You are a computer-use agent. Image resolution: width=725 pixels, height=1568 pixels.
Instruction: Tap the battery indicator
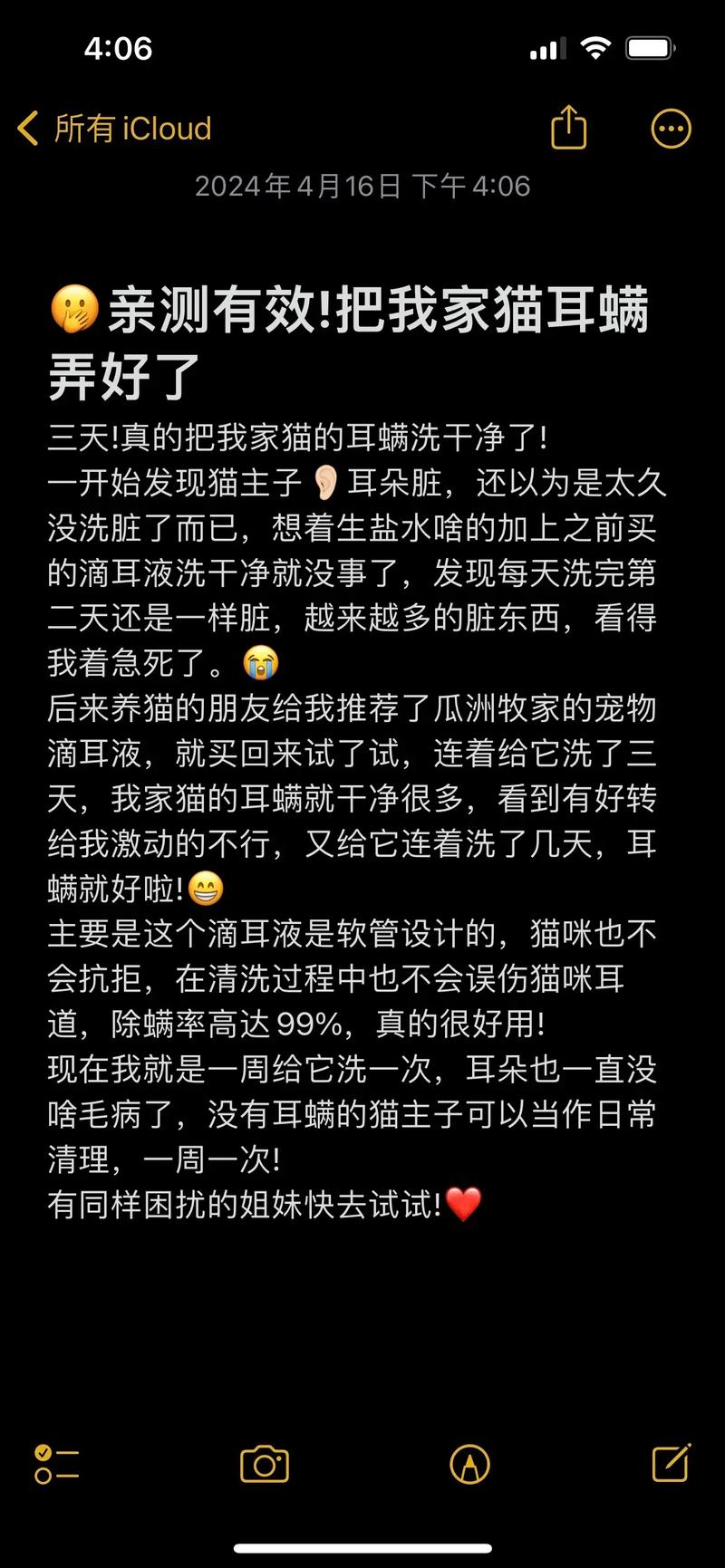pyautogui.click(x=647, y=48)
